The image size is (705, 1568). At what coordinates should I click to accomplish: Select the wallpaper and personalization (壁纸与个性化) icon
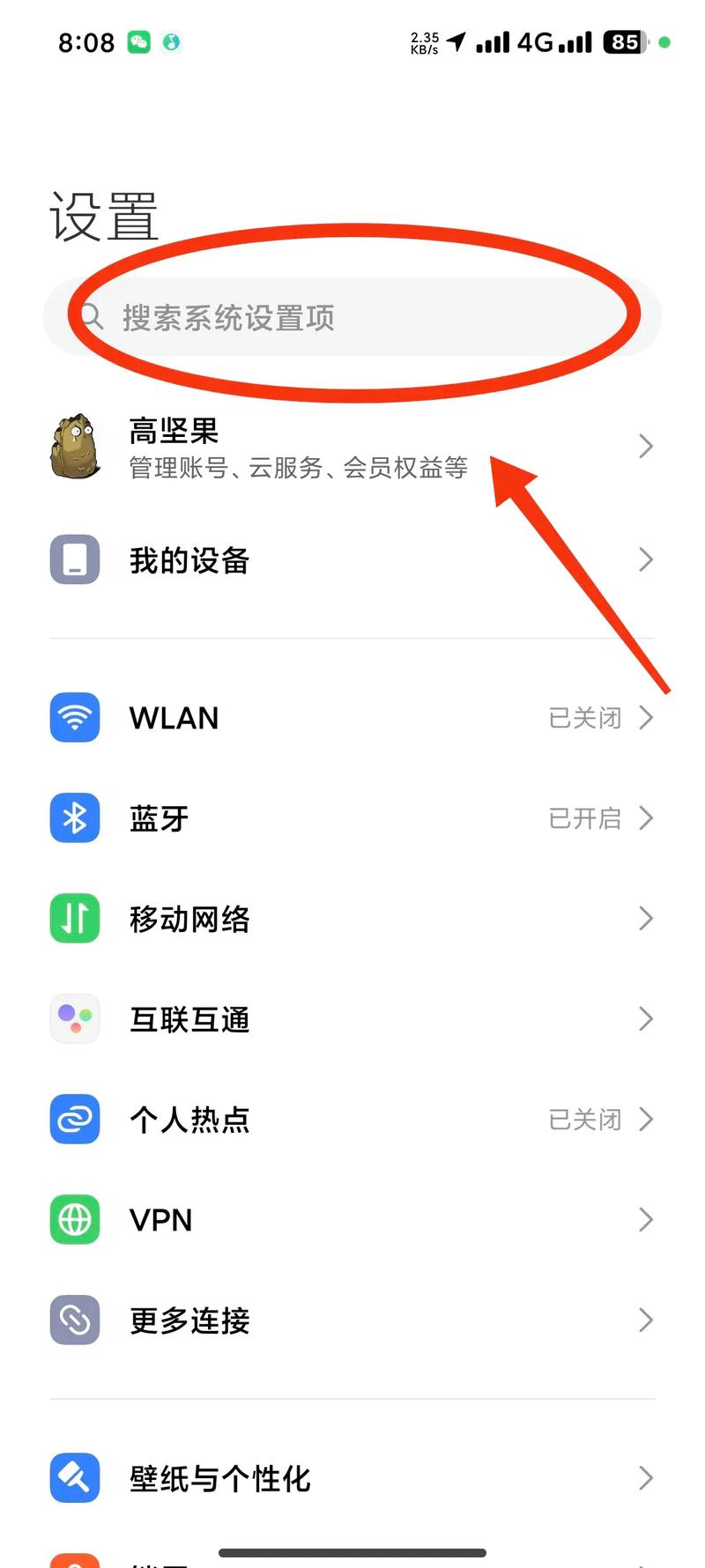[x=74, y=1478]
